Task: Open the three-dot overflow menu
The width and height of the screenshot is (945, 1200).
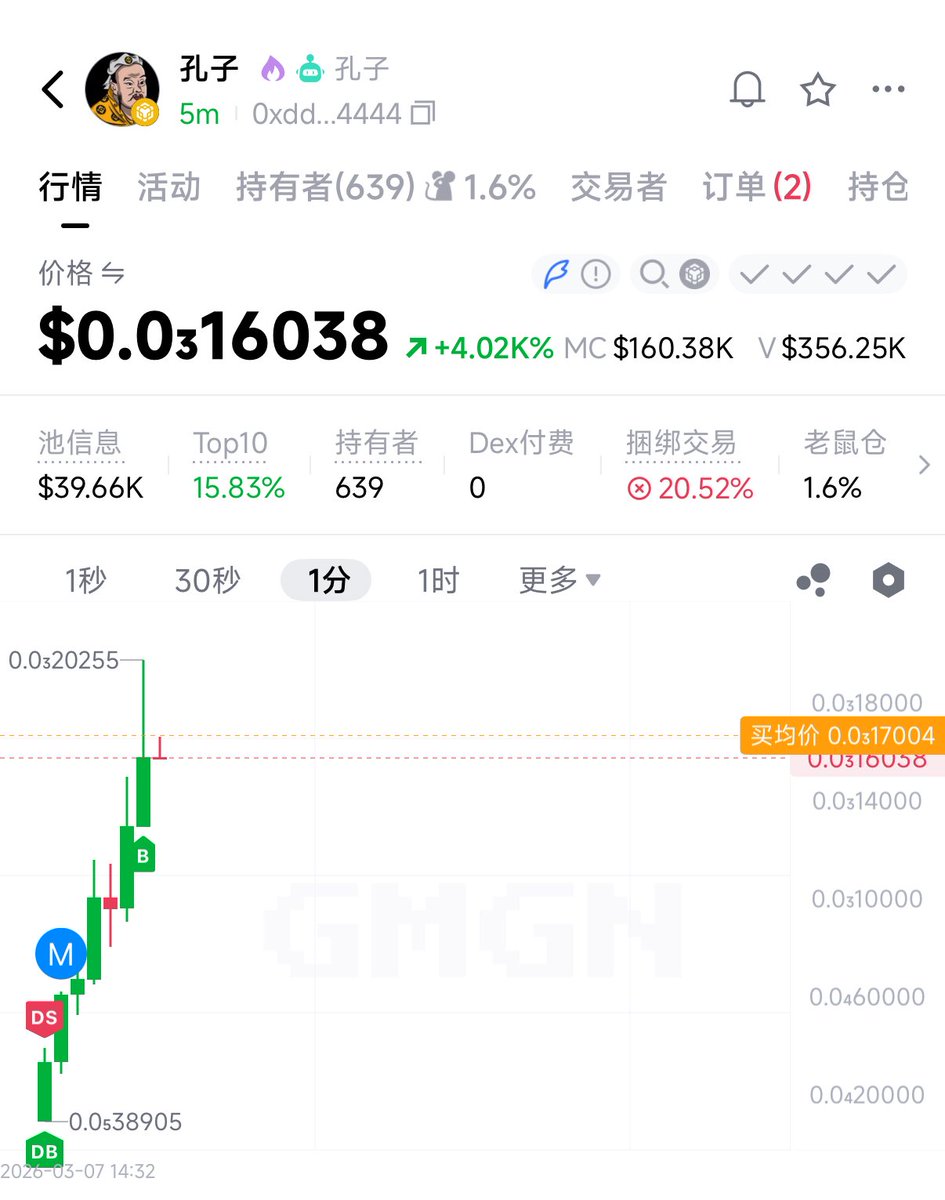Action: coord(888,90)
